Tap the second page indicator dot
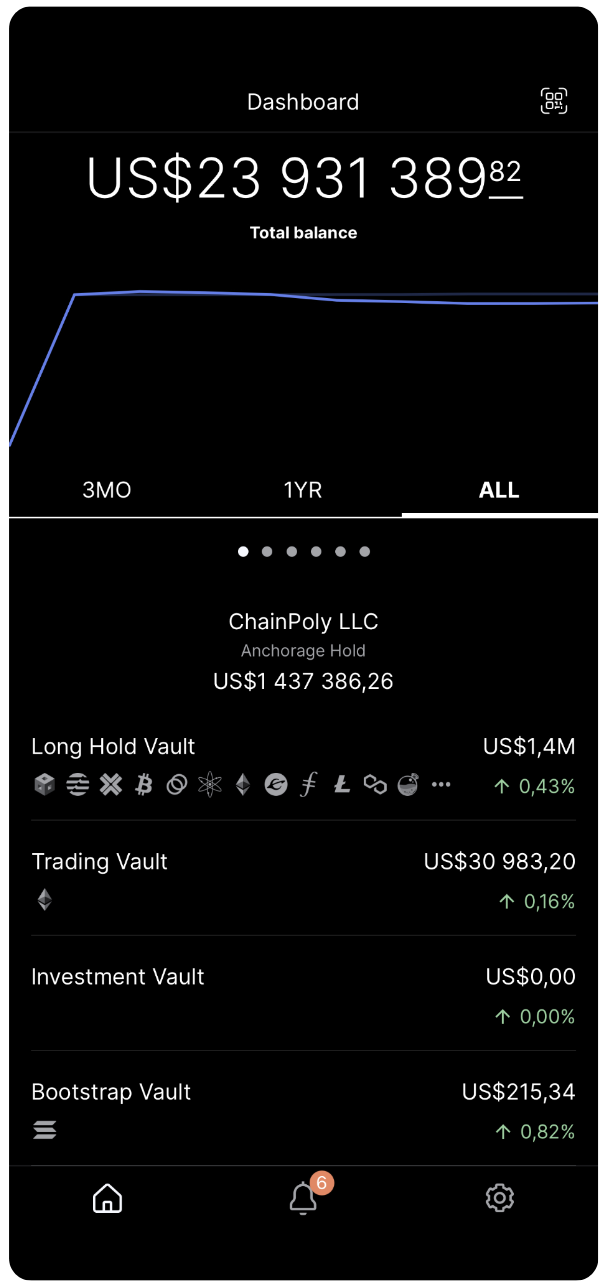 (x=267, y=551)
